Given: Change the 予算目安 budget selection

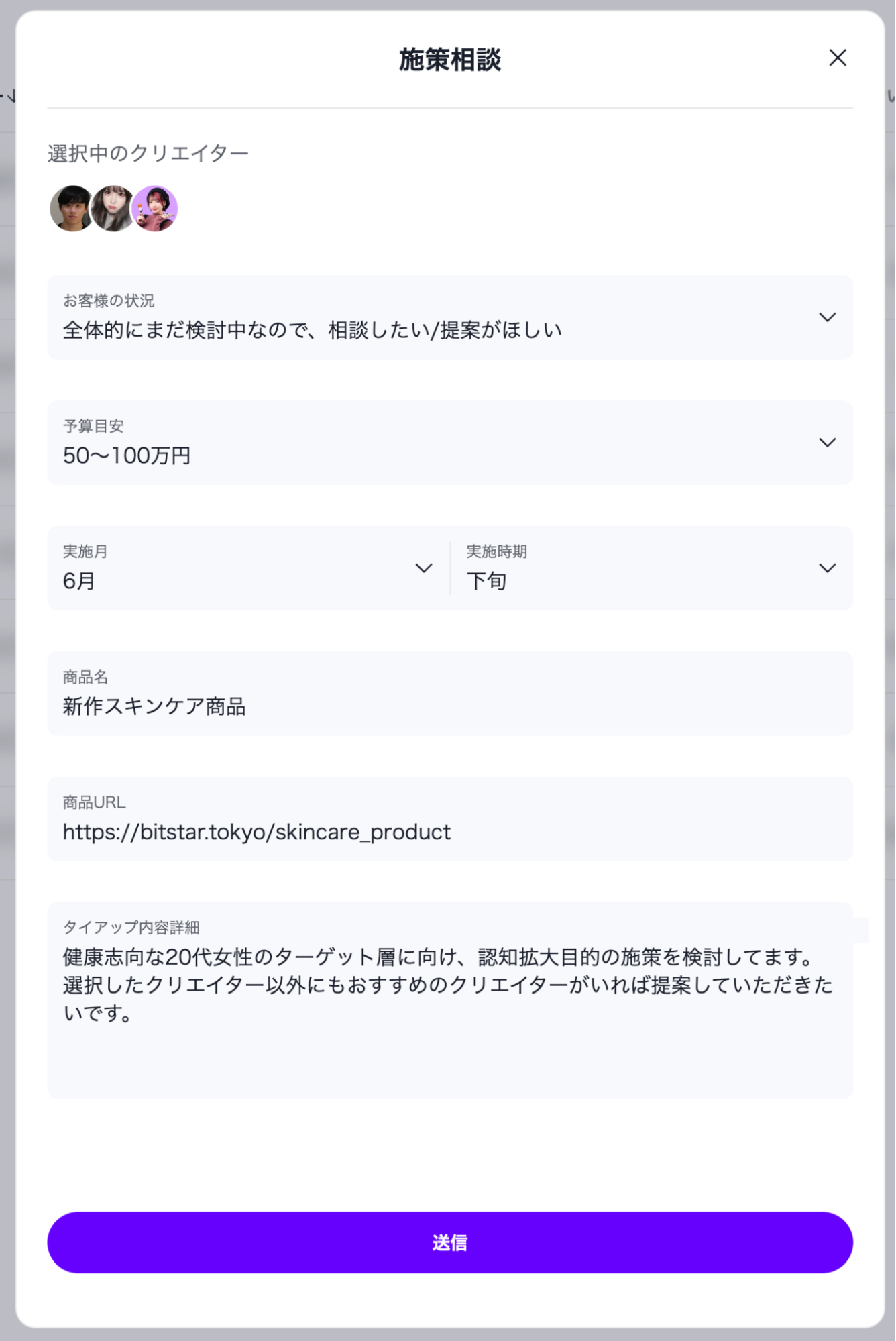Looking at the screenshot, I should (449, 443).
